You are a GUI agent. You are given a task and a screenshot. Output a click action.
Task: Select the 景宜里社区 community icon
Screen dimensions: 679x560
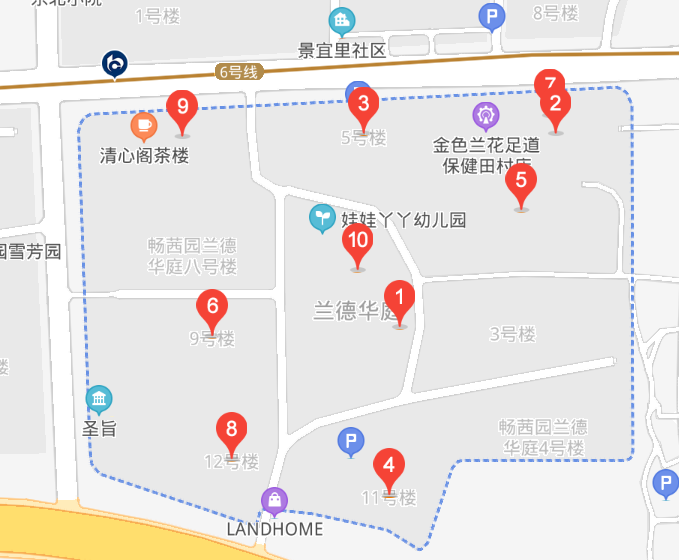342,21
